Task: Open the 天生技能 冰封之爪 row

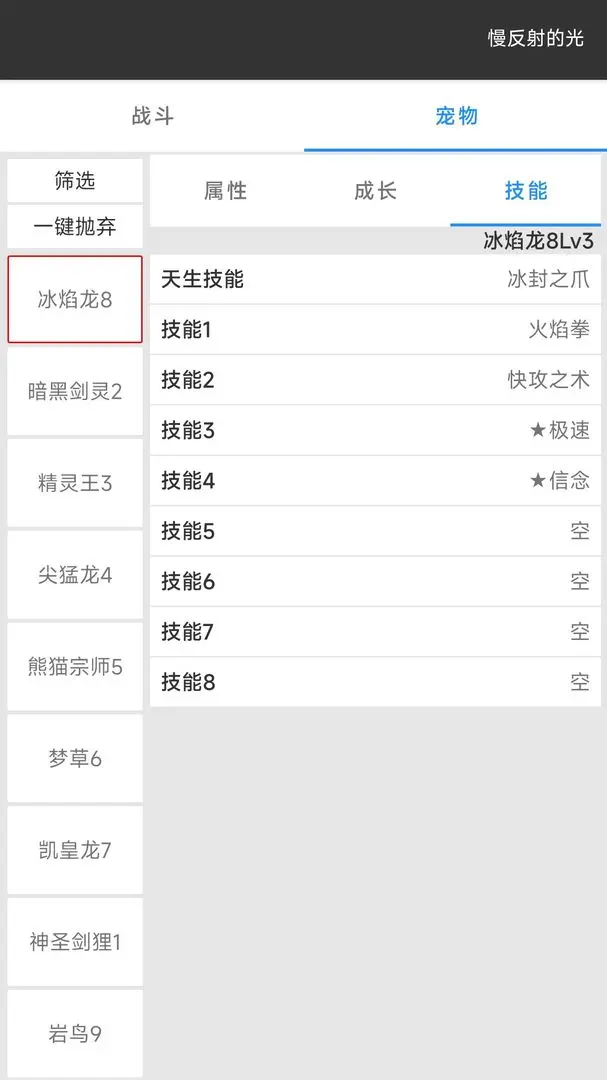Action: pos(375,279)
